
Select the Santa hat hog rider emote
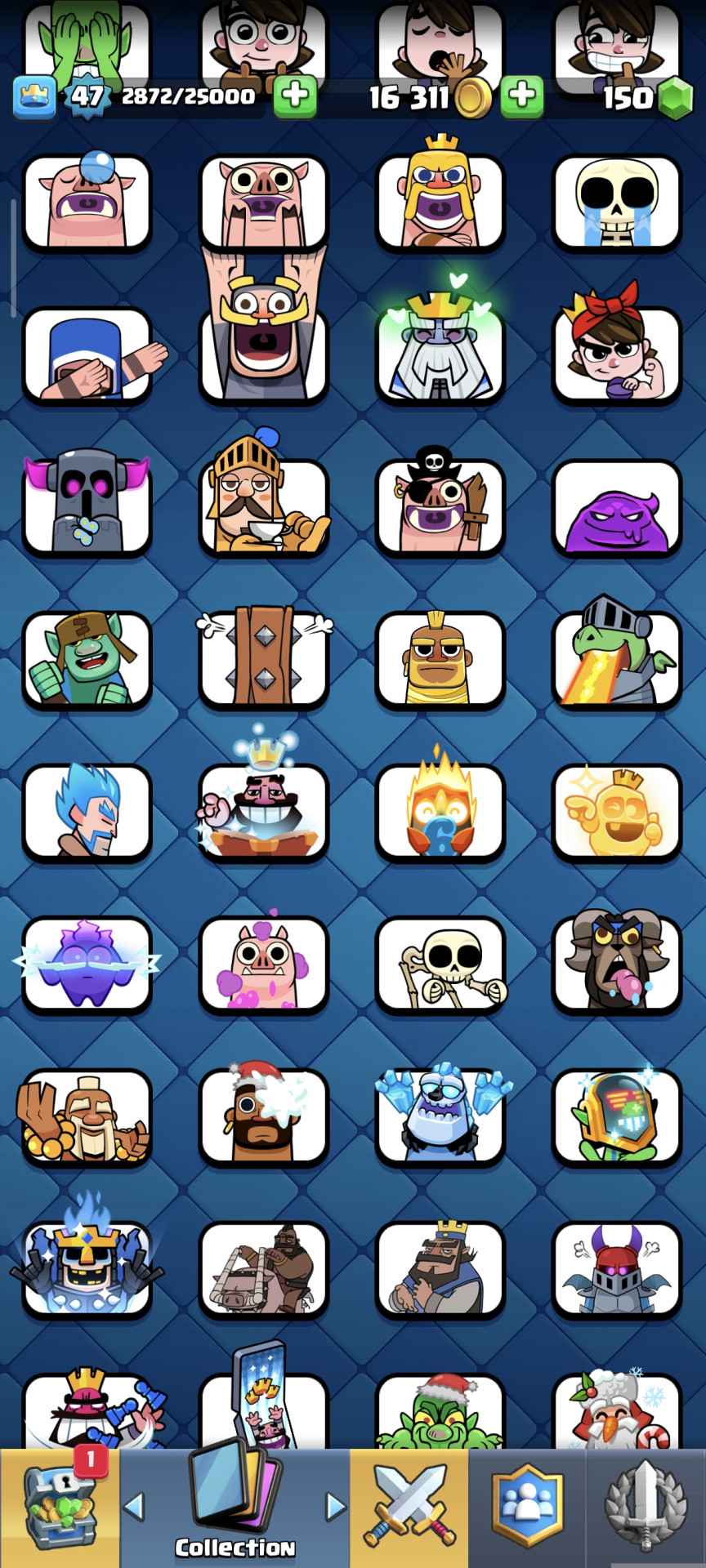click(x=264, y=1117)
